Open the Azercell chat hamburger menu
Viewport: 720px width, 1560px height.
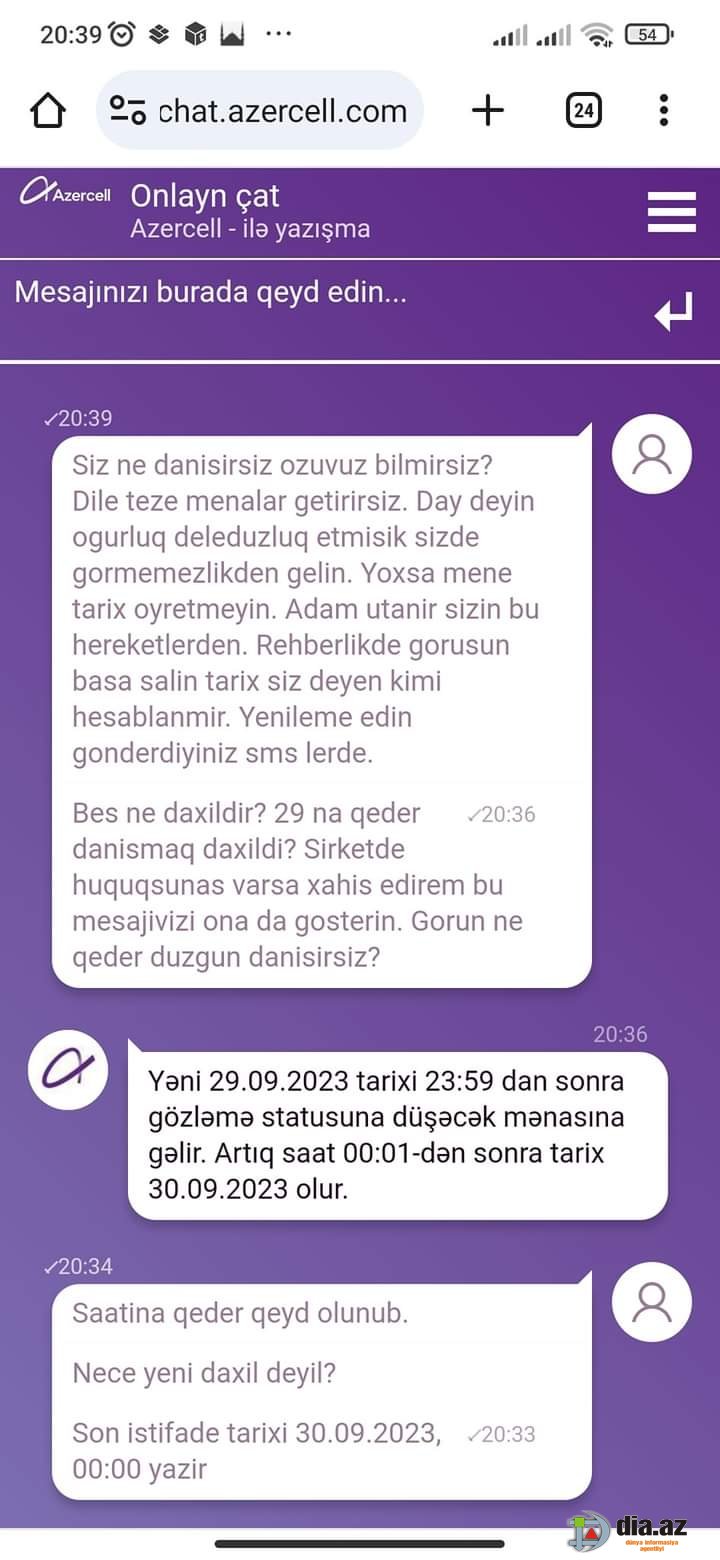(x=672, y=212)
